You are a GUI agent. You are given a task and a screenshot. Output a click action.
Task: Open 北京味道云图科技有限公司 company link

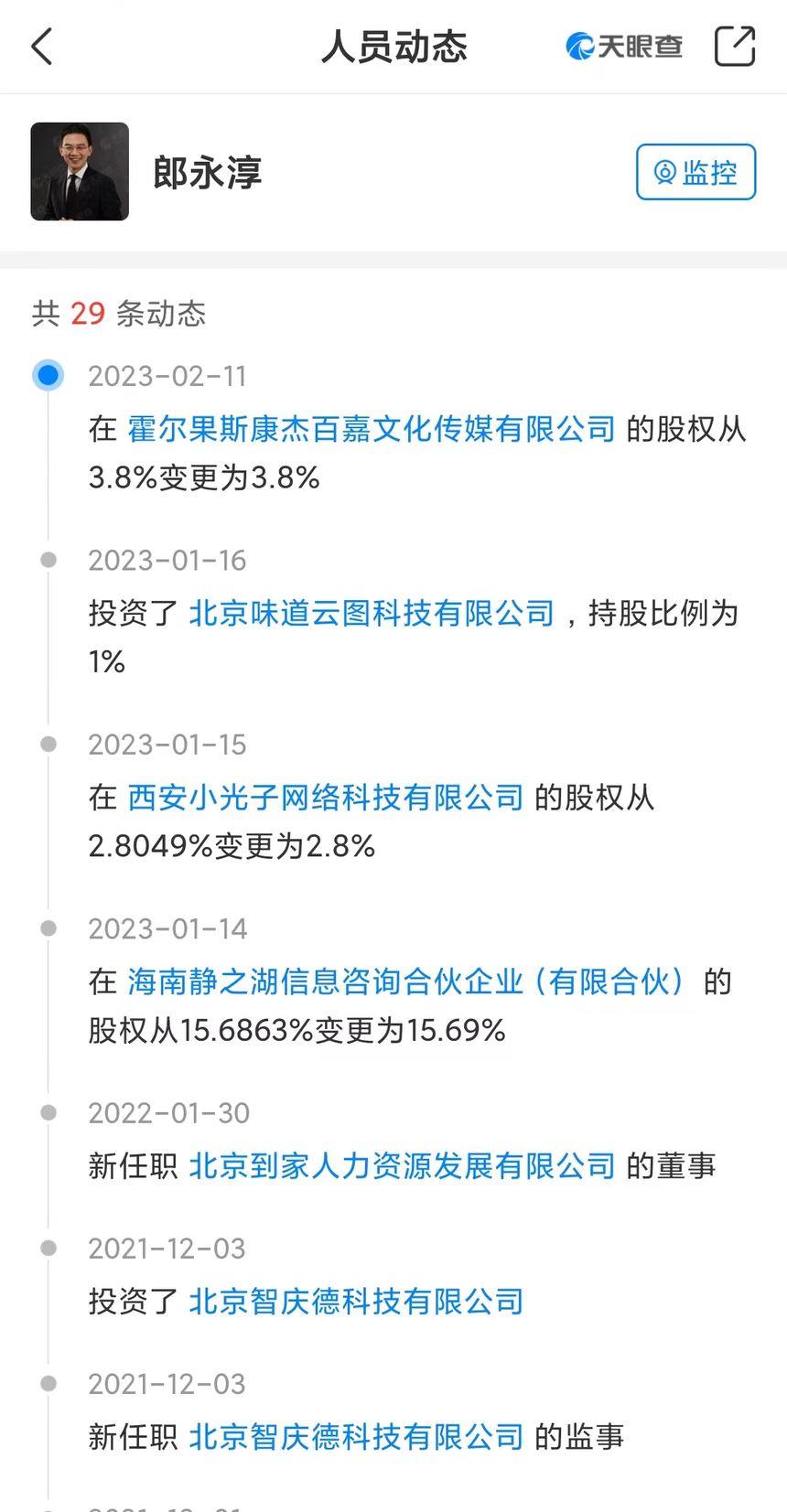tap(371, 614)
